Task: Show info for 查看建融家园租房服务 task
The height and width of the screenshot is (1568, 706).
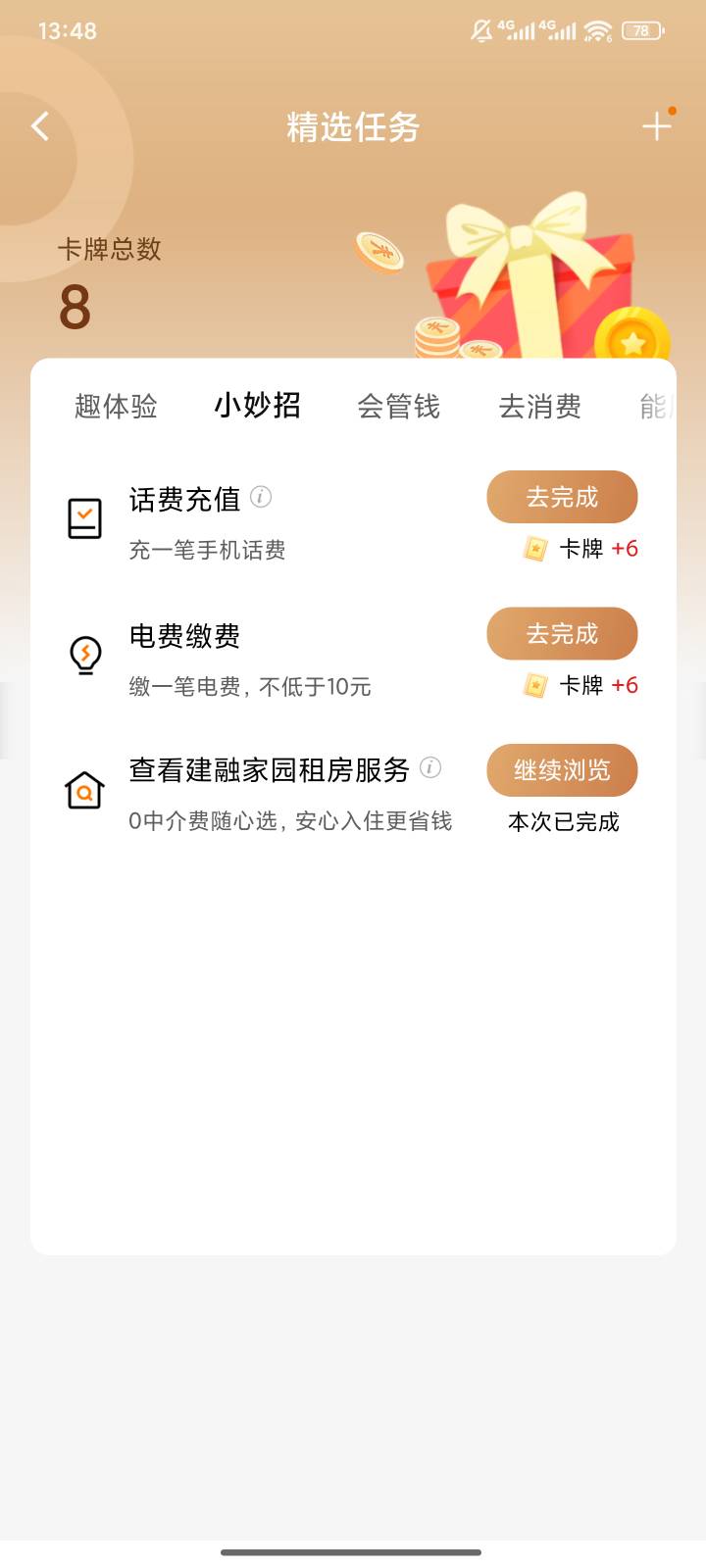Action: point(430,767)
